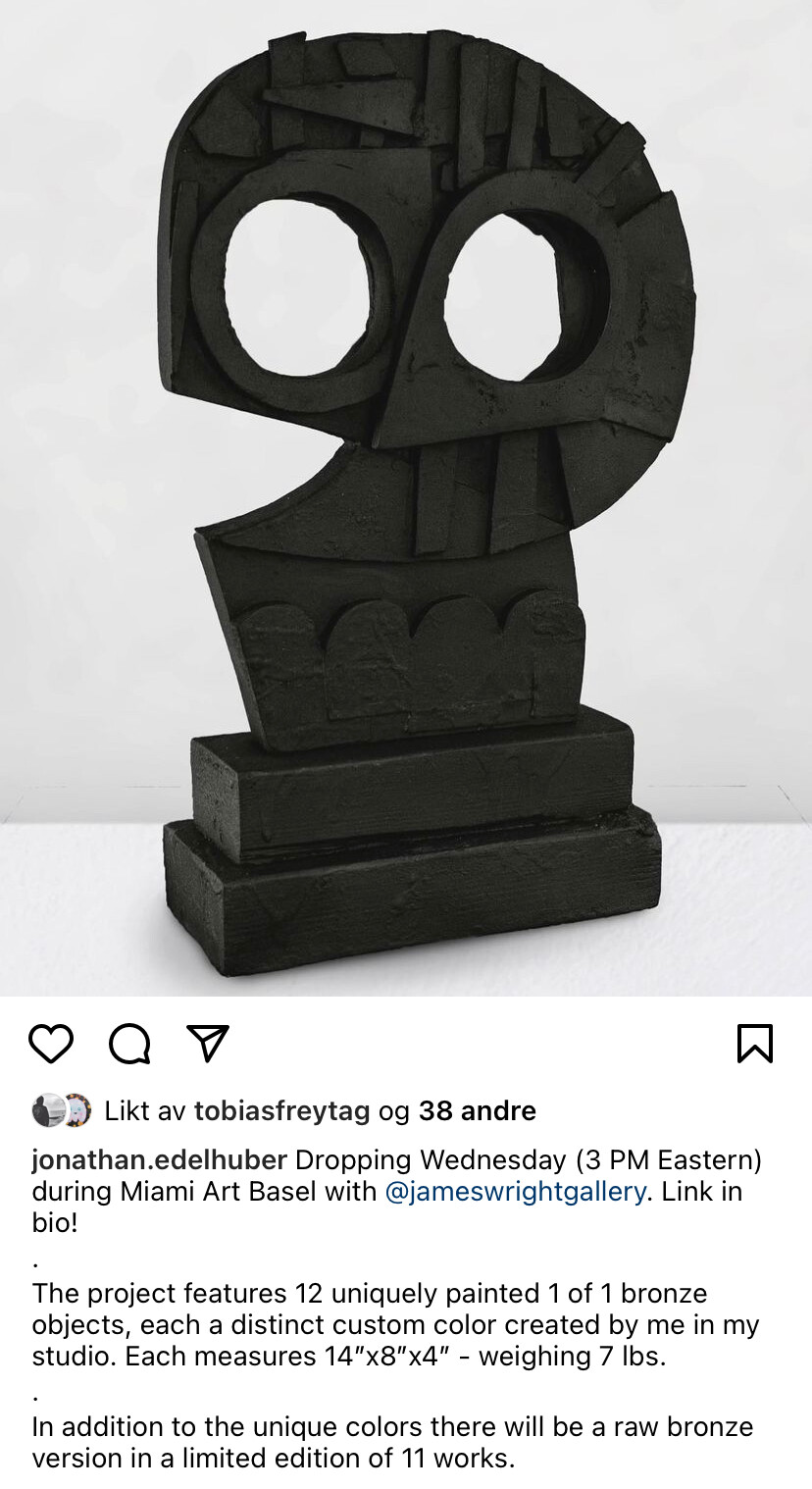
Task: Save the post with the bookmark icon
Action: (755, 1044)
